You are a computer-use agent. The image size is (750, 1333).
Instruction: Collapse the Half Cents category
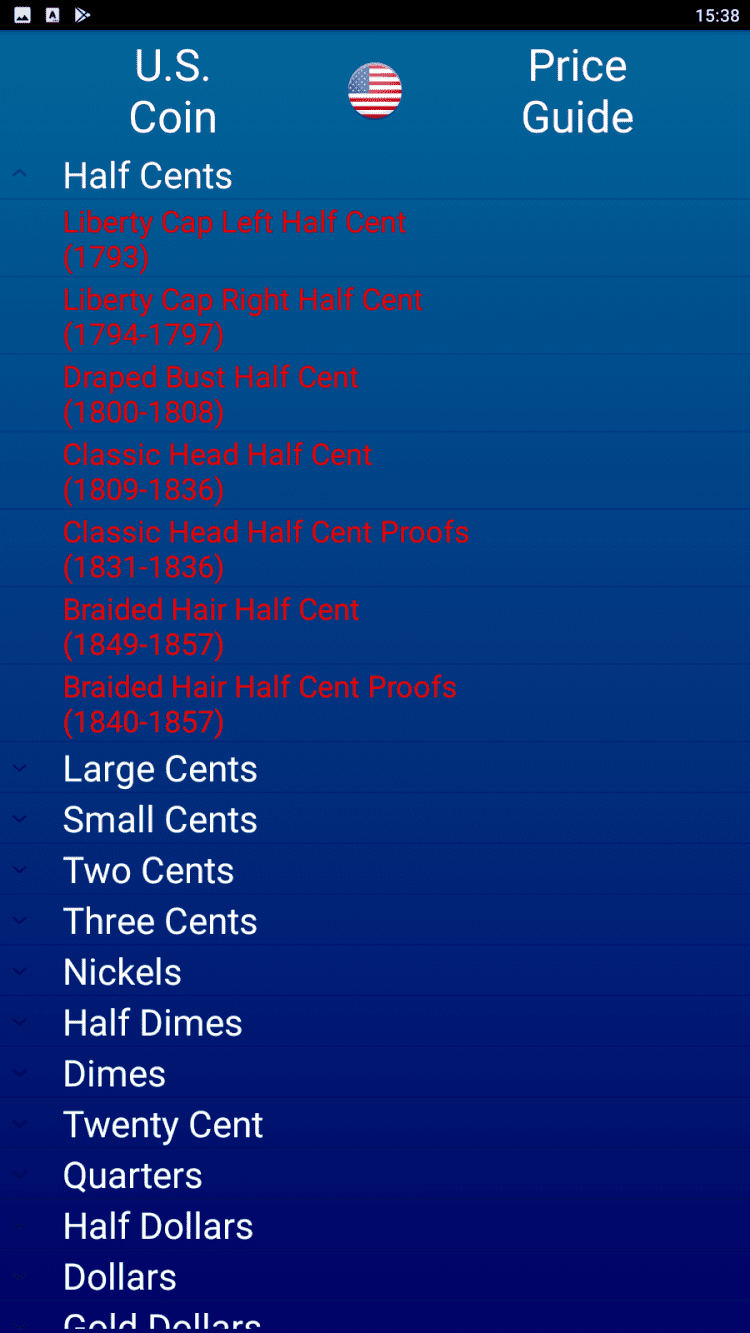147,176
